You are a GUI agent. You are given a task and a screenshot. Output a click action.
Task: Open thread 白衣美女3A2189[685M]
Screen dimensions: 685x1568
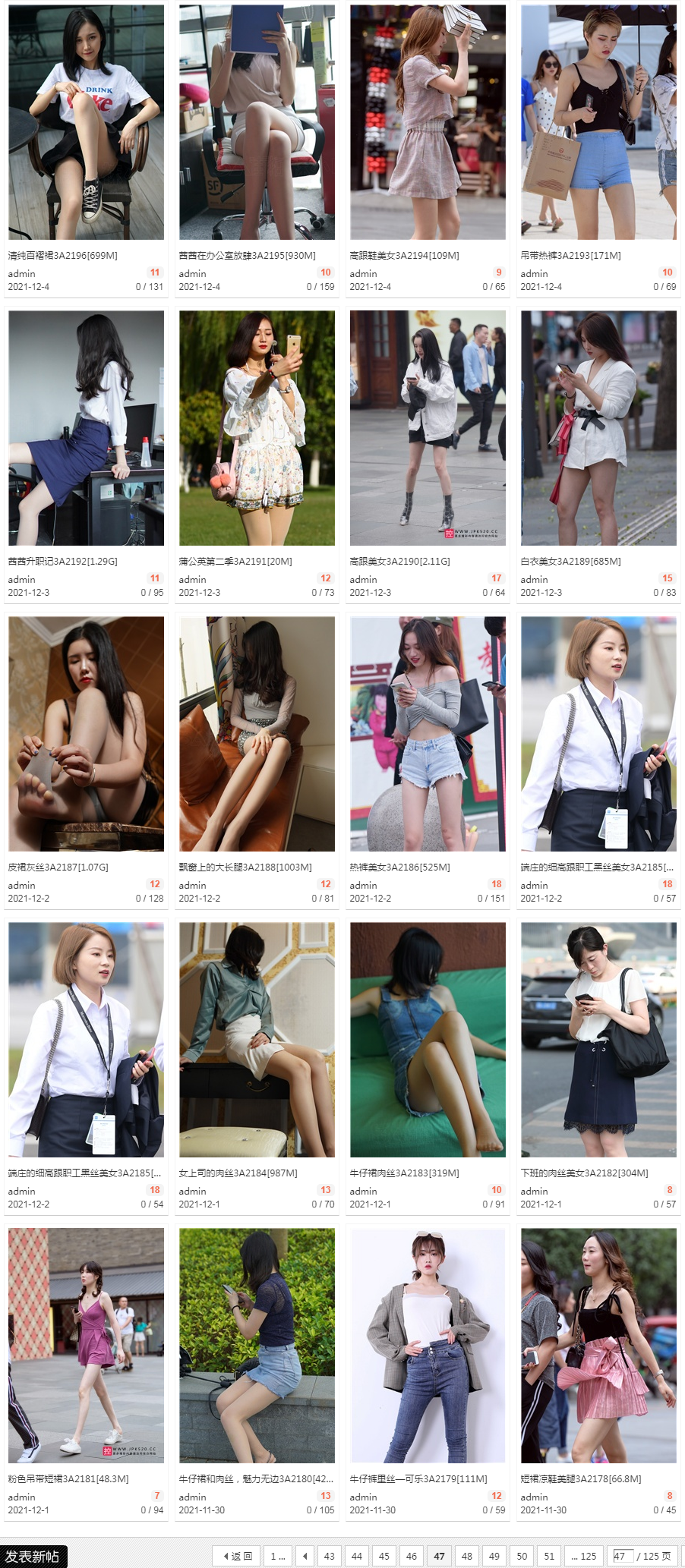[570, 562]
